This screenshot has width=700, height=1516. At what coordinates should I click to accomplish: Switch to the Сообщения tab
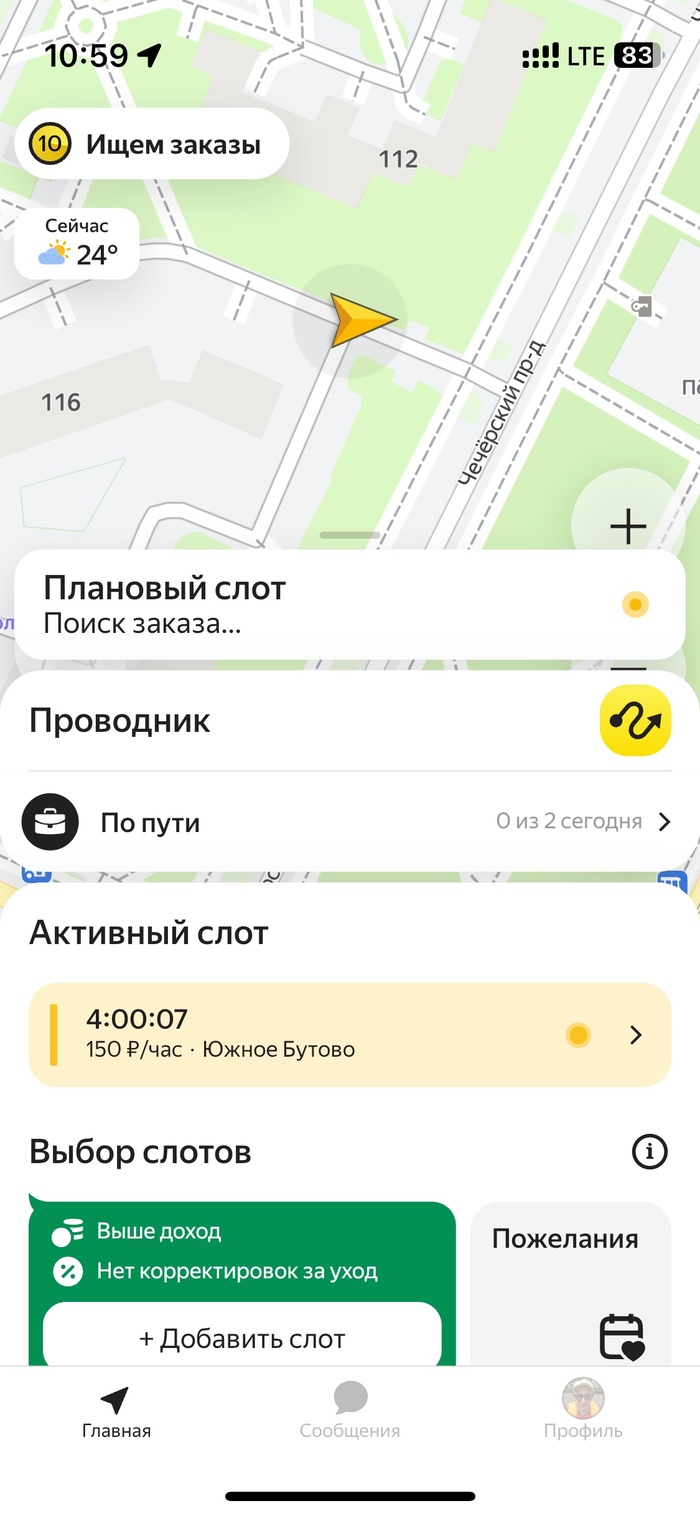(x=350, y=1411)
